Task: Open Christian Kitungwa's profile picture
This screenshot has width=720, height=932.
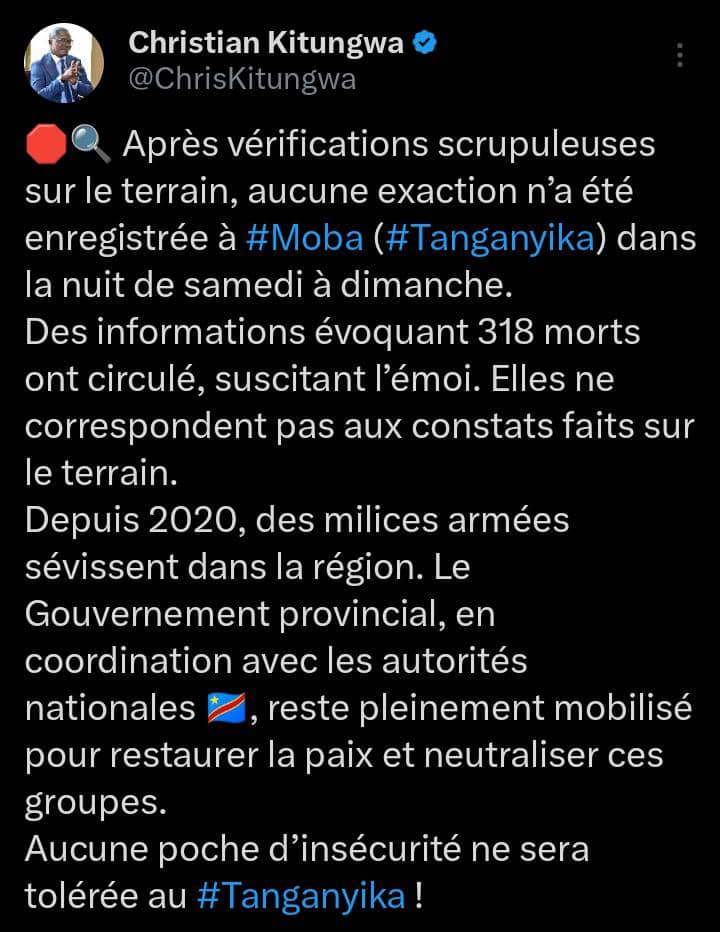Action: pos(64,63)
